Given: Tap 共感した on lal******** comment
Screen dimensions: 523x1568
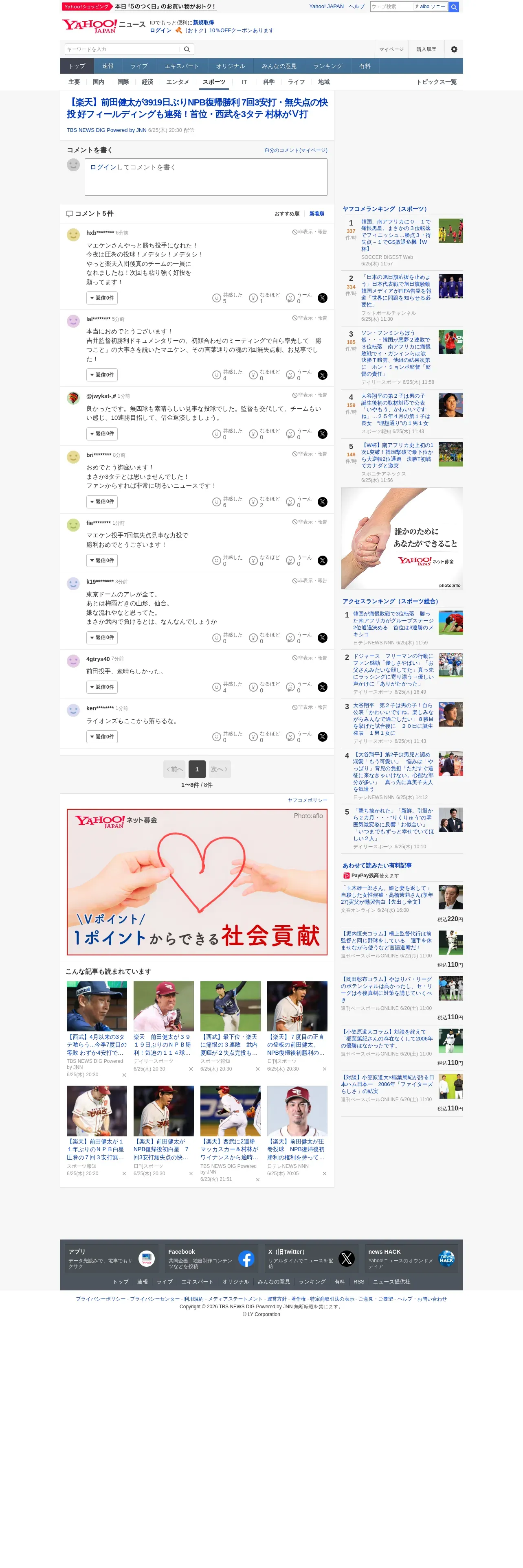Looking at the screenshot, I should 227,375.
